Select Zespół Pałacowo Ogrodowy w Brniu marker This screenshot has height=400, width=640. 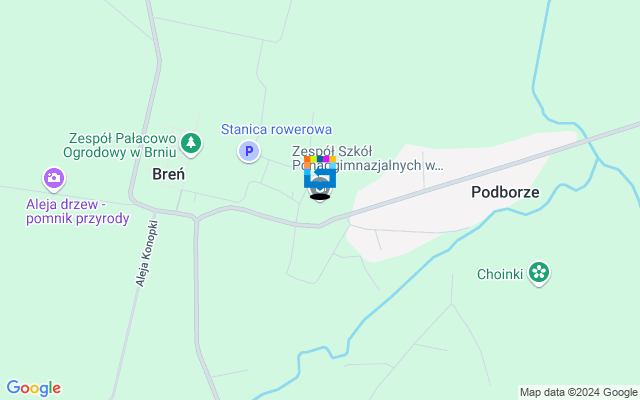192,146
